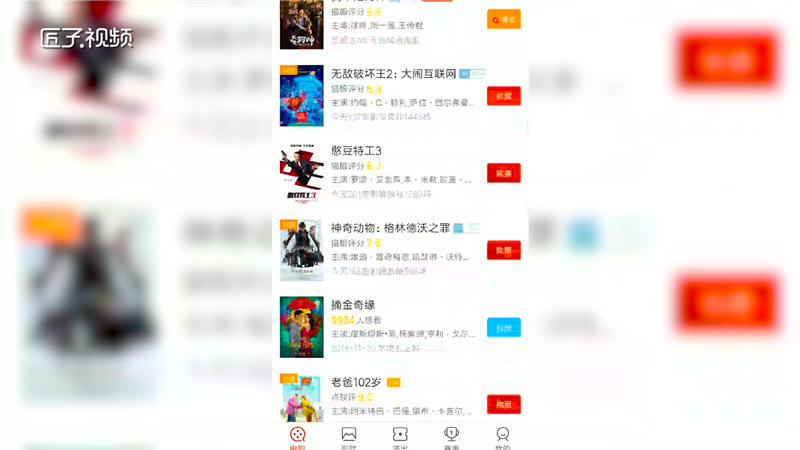Tap the red ticket button for 憨豆特工3
The height and width of the screenshot is (450, 800).
(503, 173)
